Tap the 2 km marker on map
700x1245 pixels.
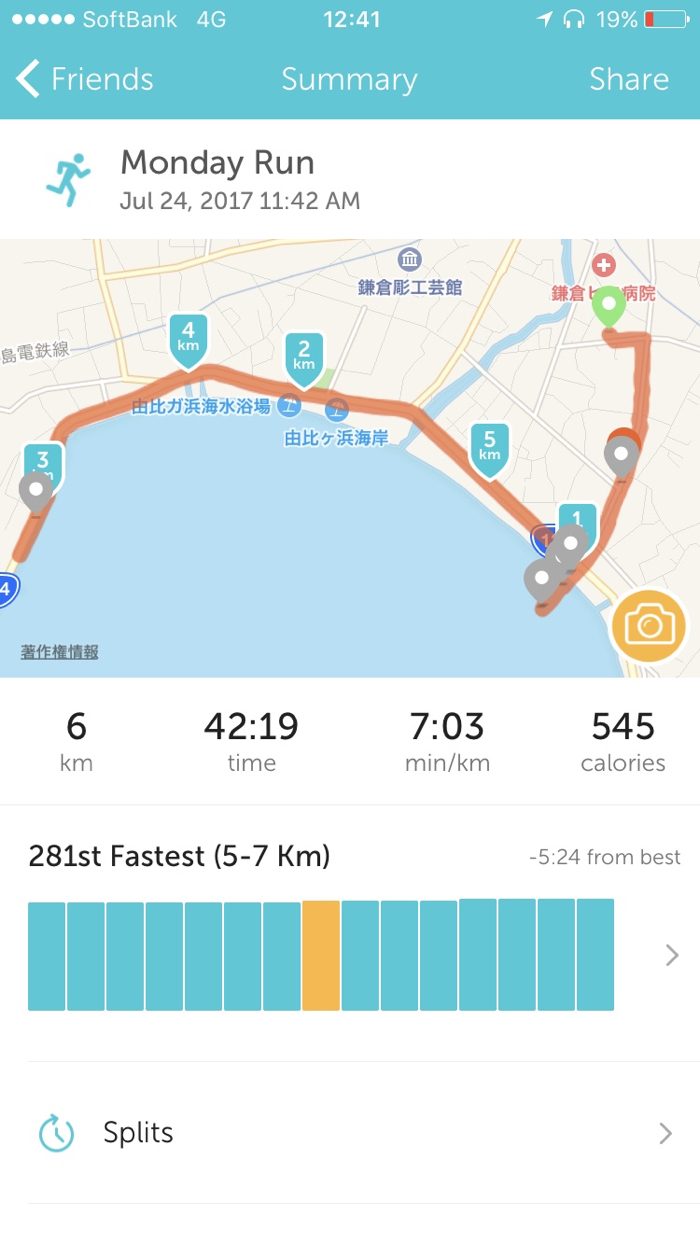(304, 357)
